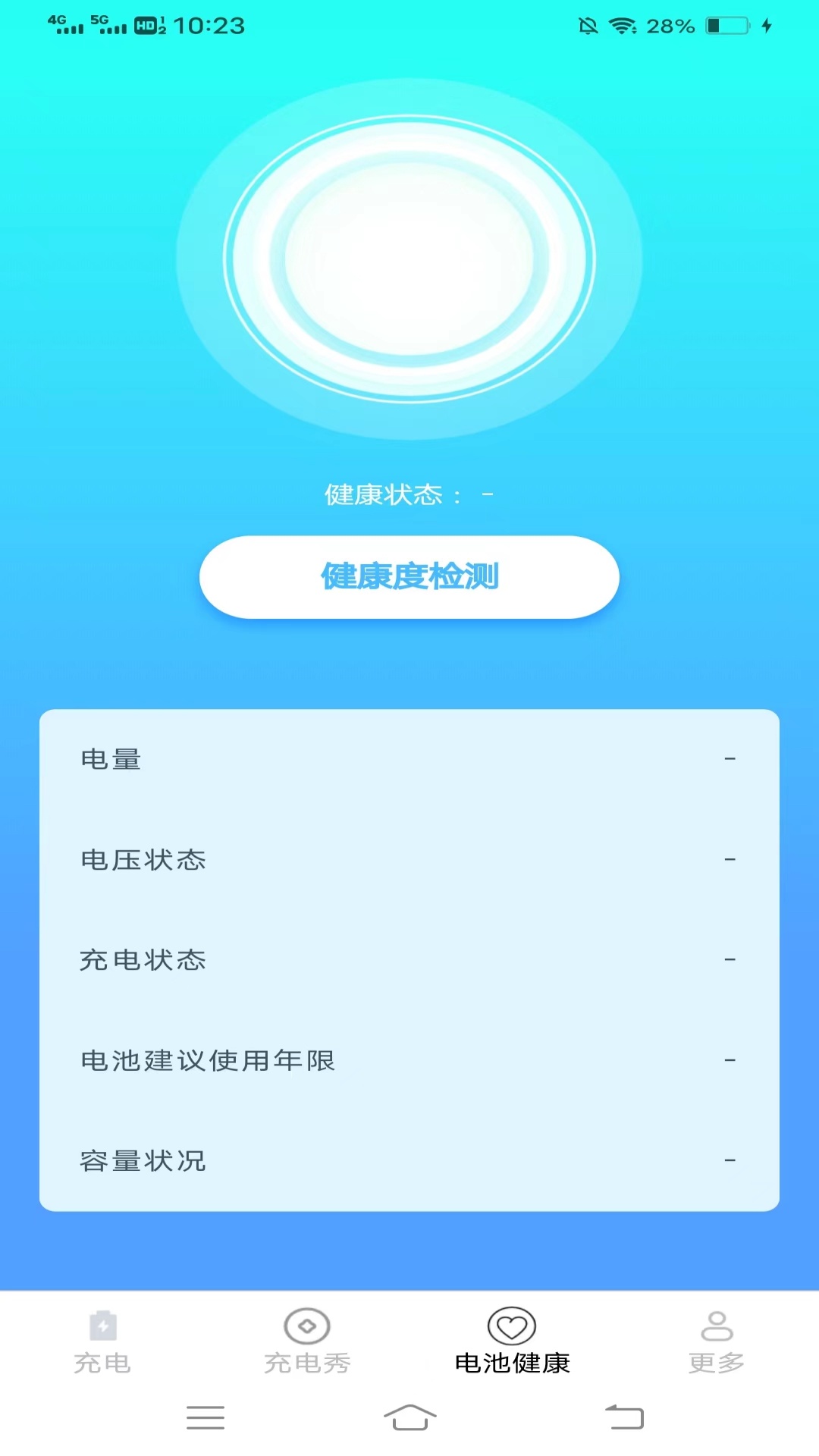Image resolution: width=819 pixels, height=1456 pixels.
Task: Tap the system back button
Action: pyautogui.click(x=624, y=1417)
